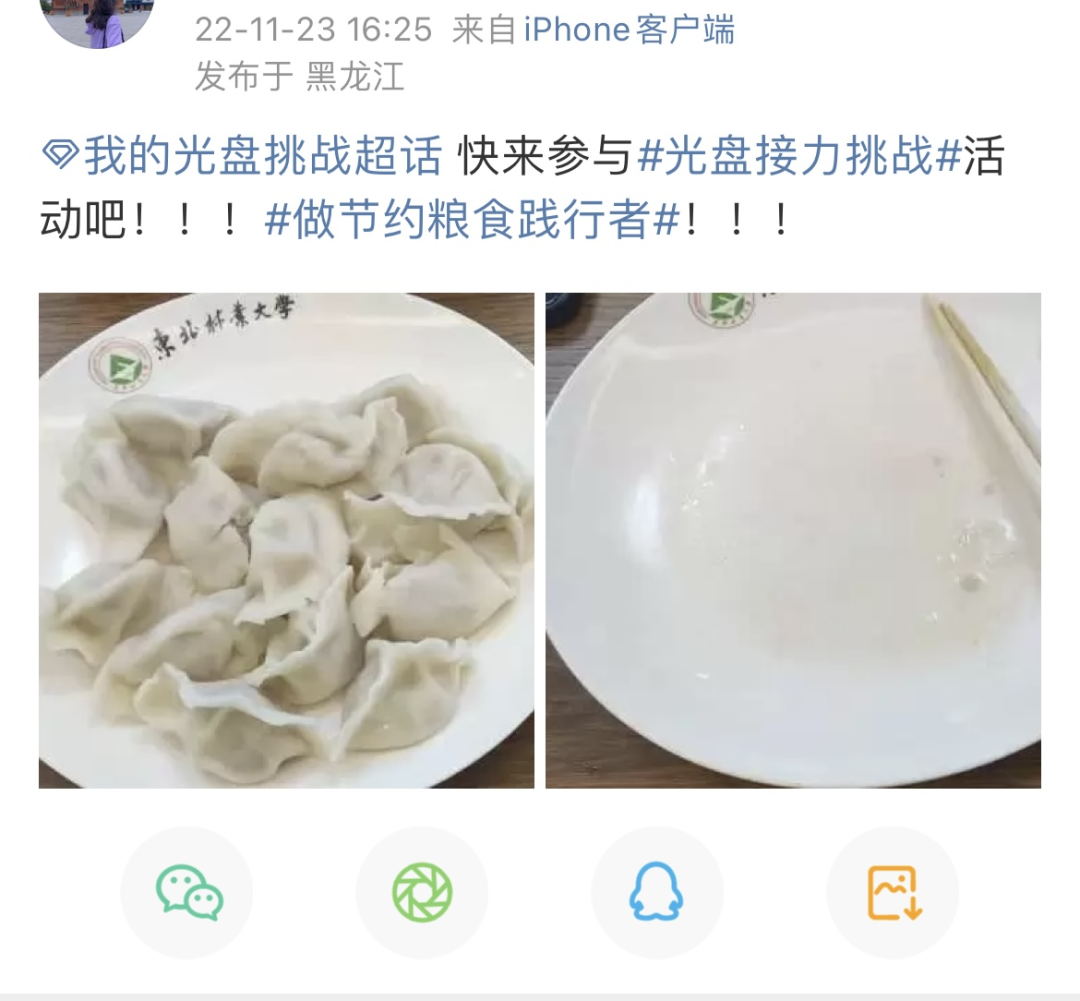Image resolution: width=1080 pixels, height=1001 pixels.
Task: View the dumpling plate photo
Action: pos(286,540)
